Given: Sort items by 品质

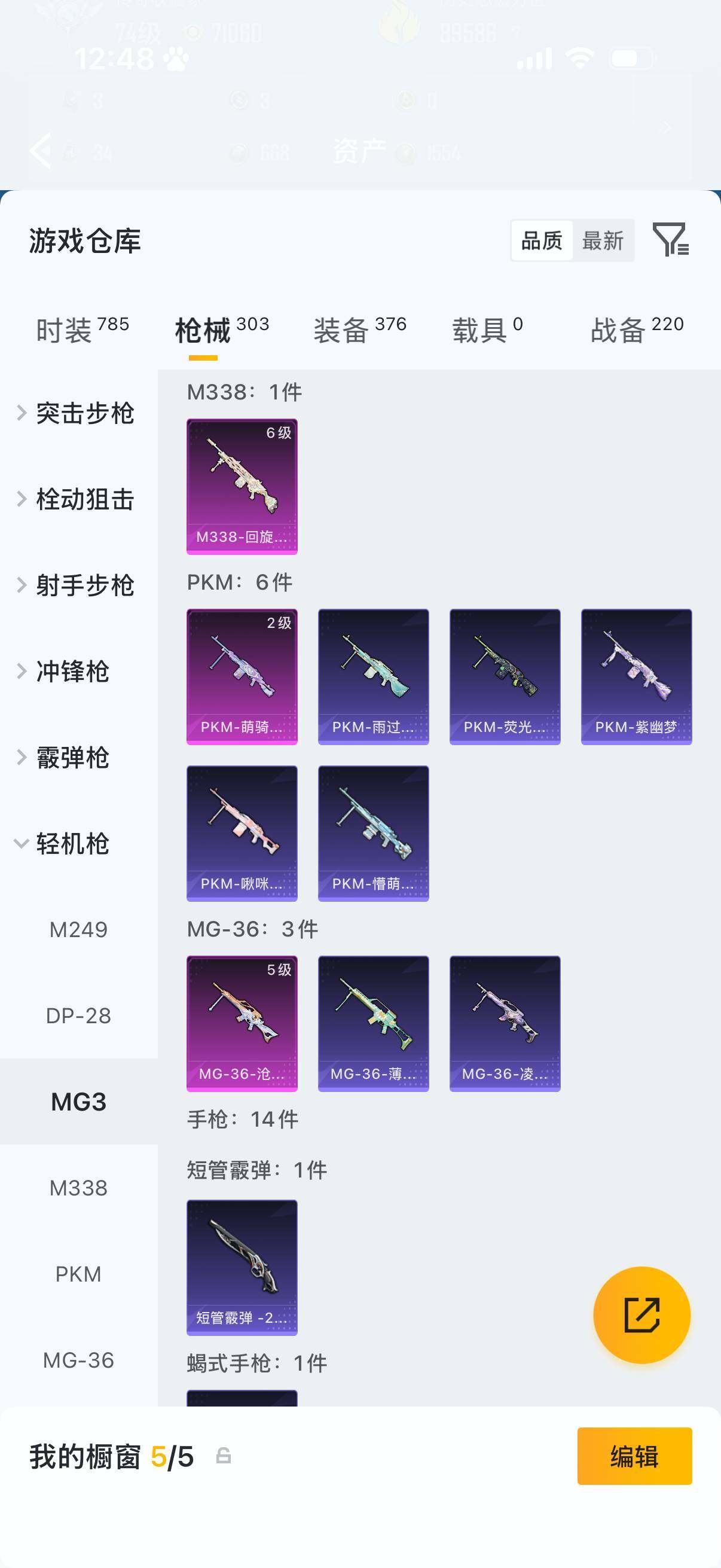Looking at the screenshot, I should (x=542, y=241).
